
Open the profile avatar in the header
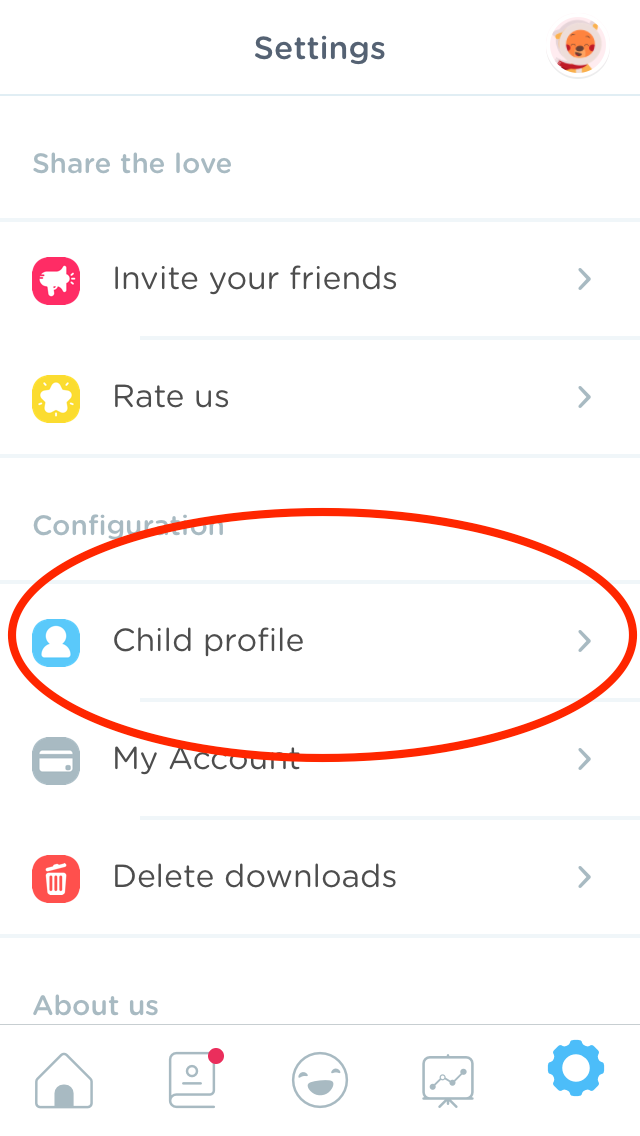pyautogui.click(x=578, y=47)
